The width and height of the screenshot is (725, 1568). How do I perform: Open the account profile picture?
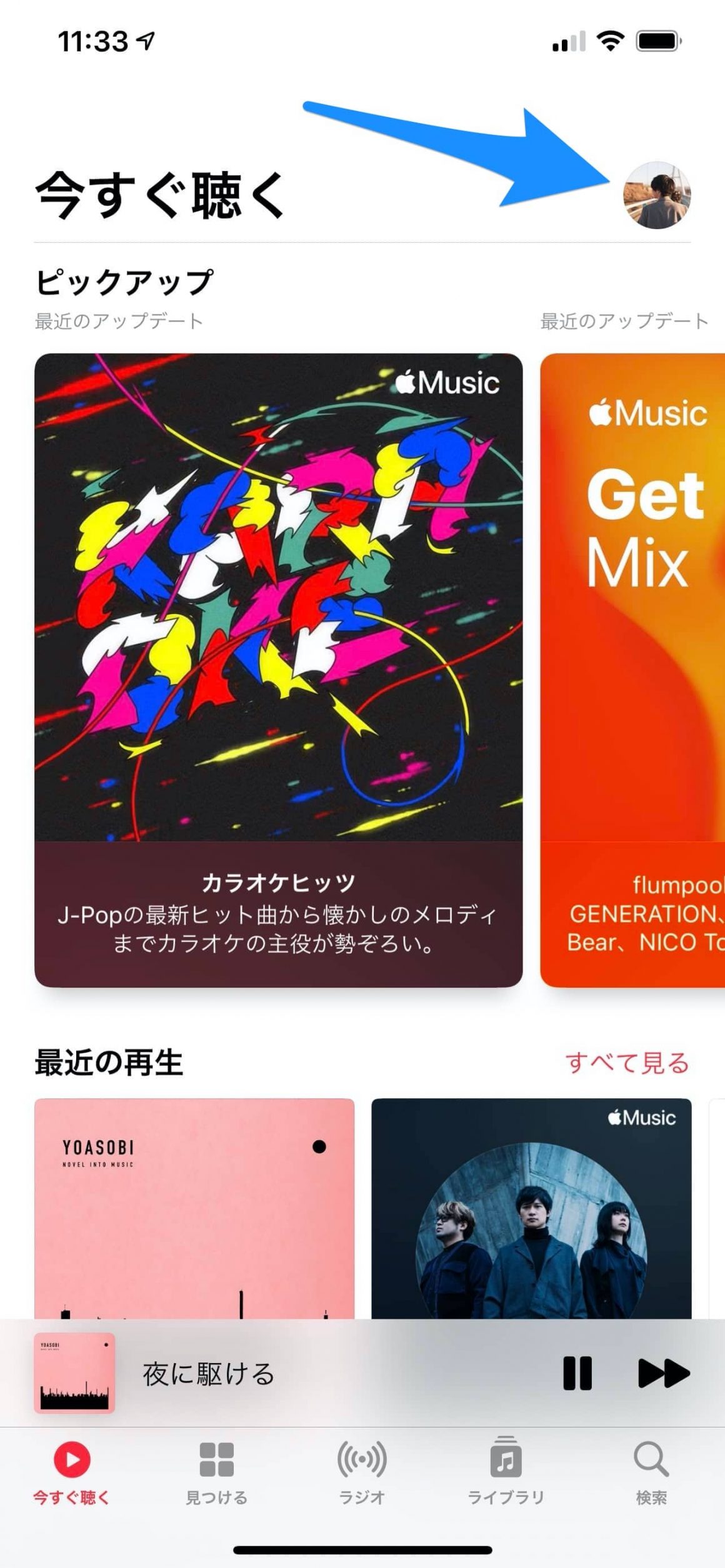click(x=657, y=195)
